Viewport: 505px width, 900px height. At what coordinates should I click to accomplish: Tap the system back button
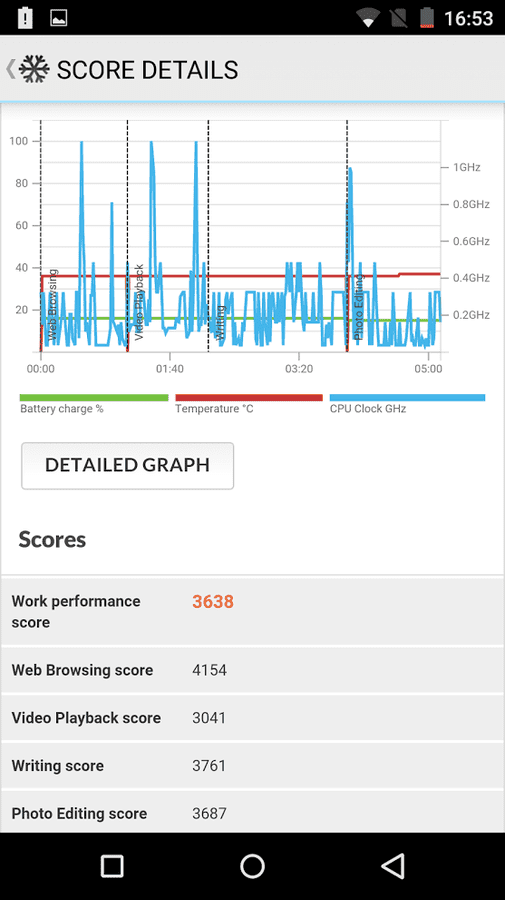tap(393, 866)
